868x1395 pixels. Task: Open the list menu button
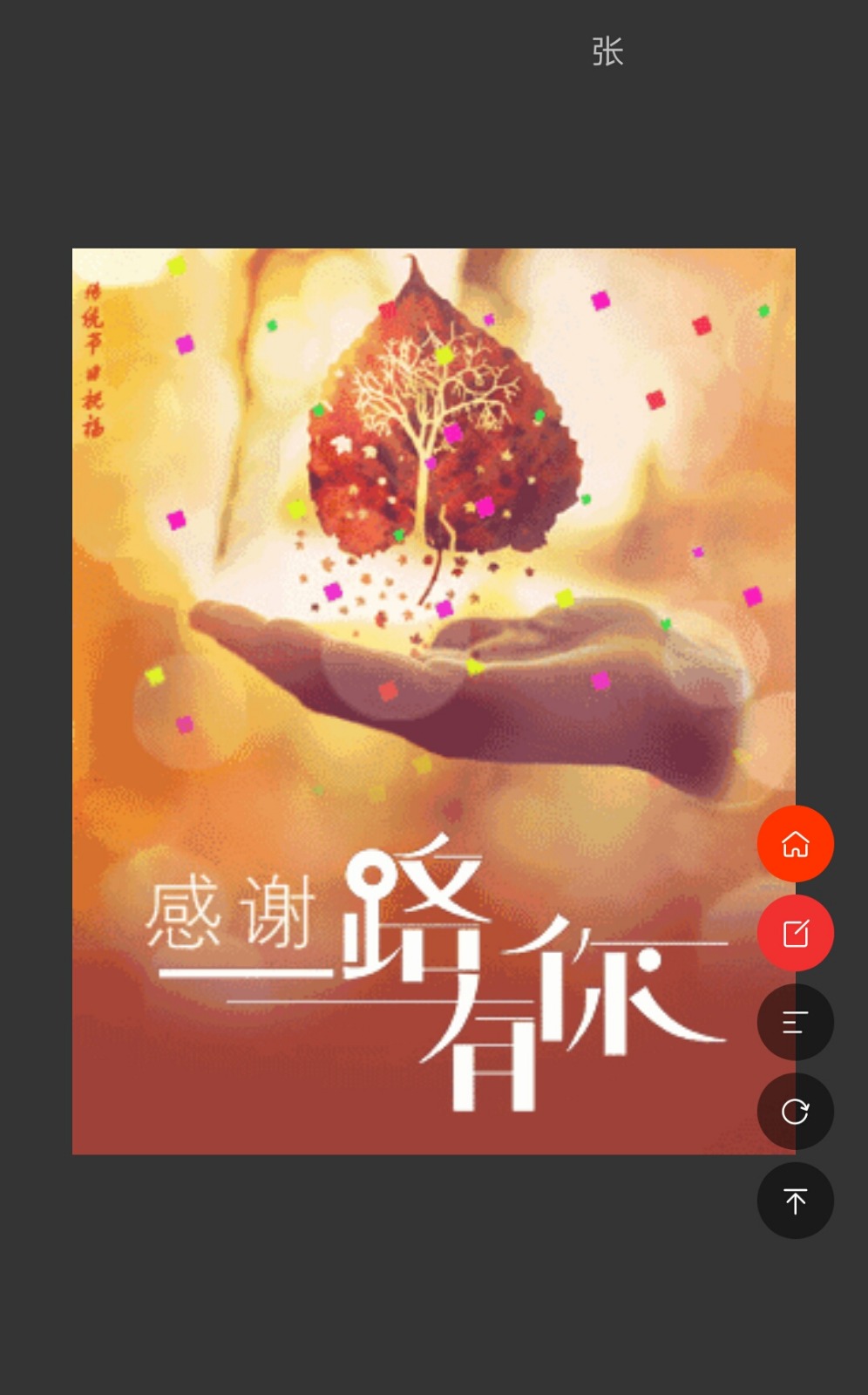pos(795,1022)
